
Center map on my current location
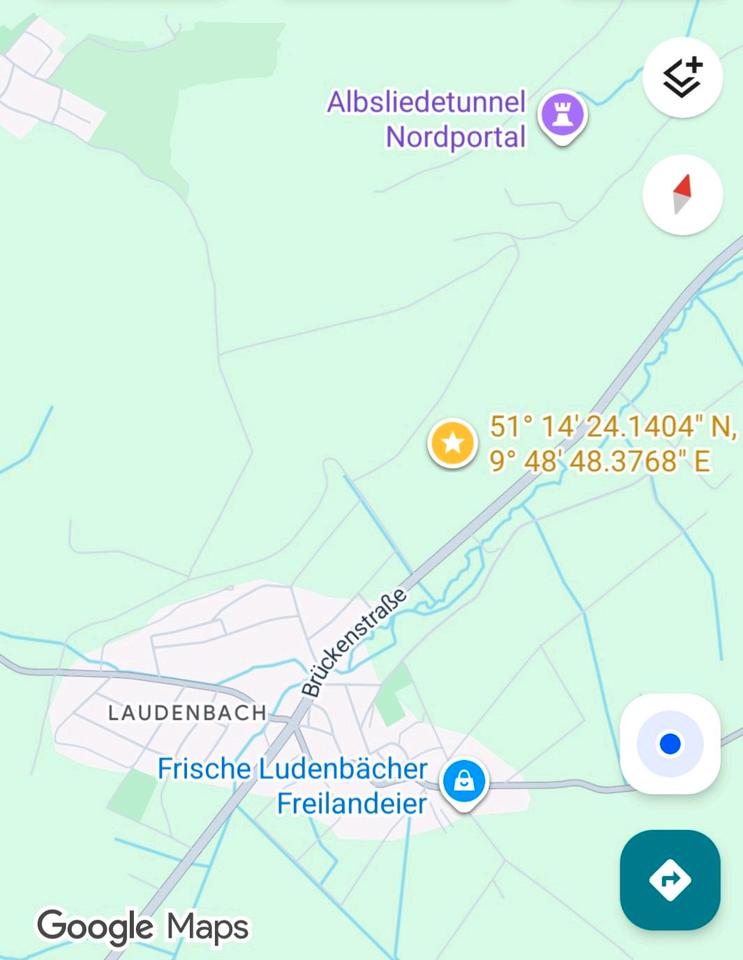point(670,744)
